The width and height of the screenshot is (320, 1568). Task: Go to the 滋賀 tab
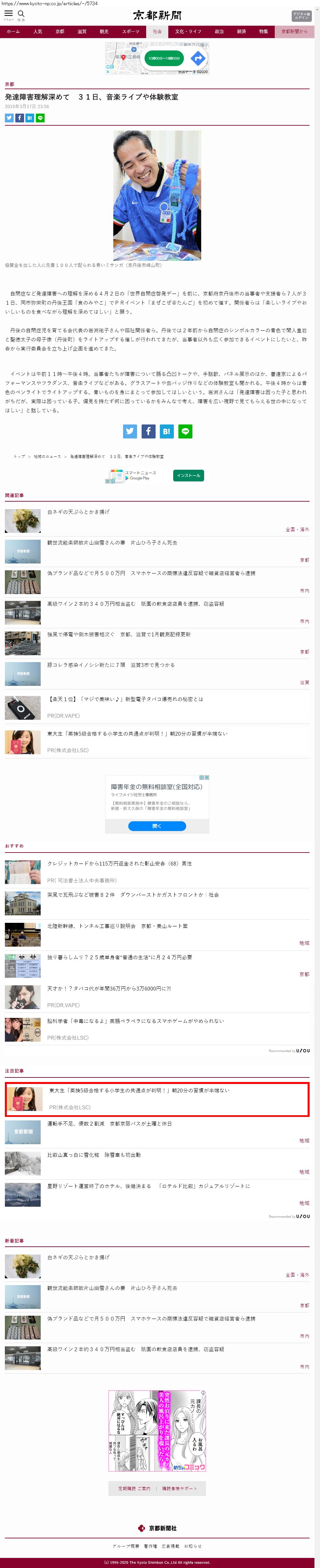[x=81, y=32]
